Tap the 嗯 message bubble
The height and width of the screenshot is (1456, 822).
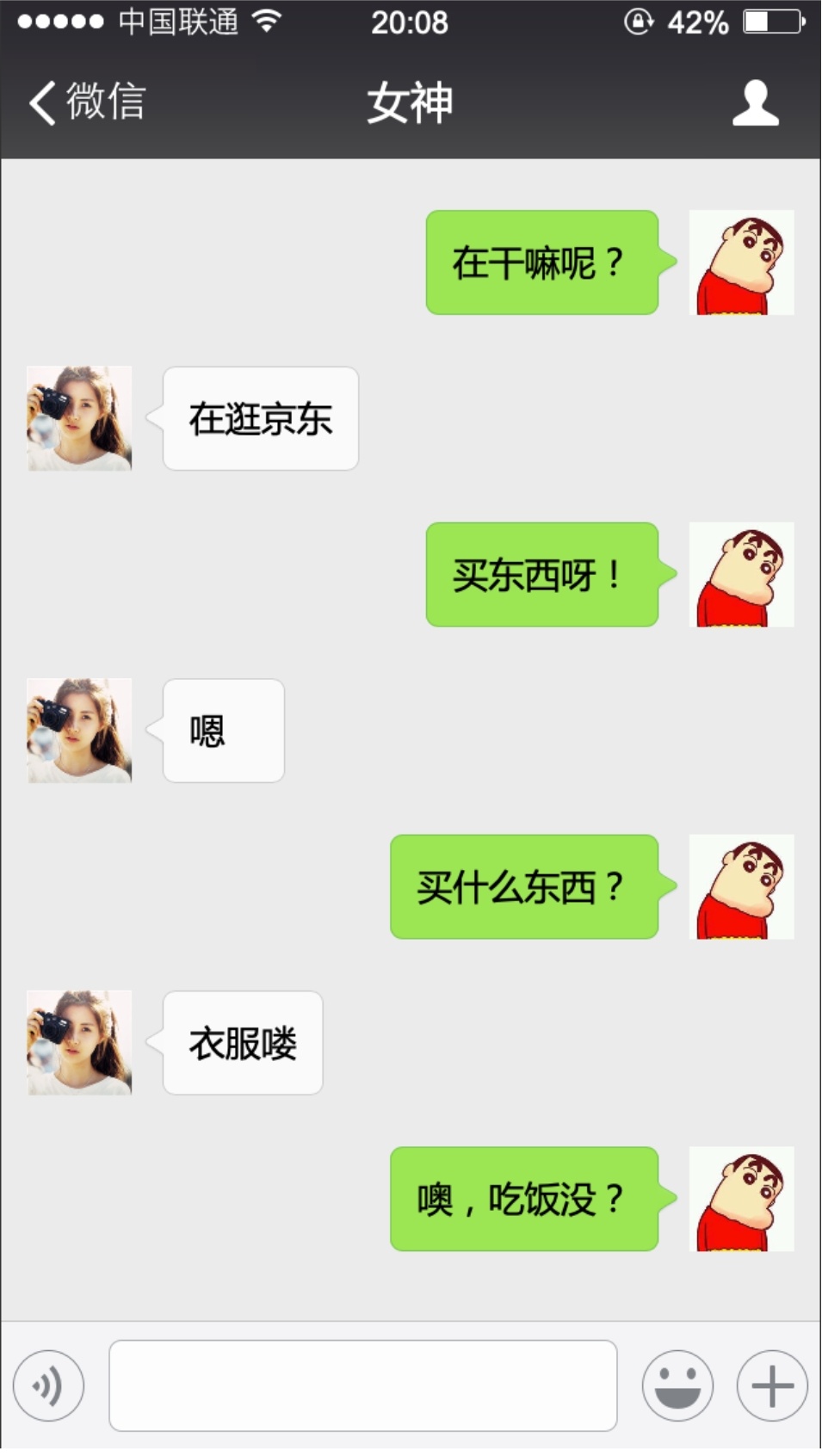pyautogui.click(x=222, y=730)
